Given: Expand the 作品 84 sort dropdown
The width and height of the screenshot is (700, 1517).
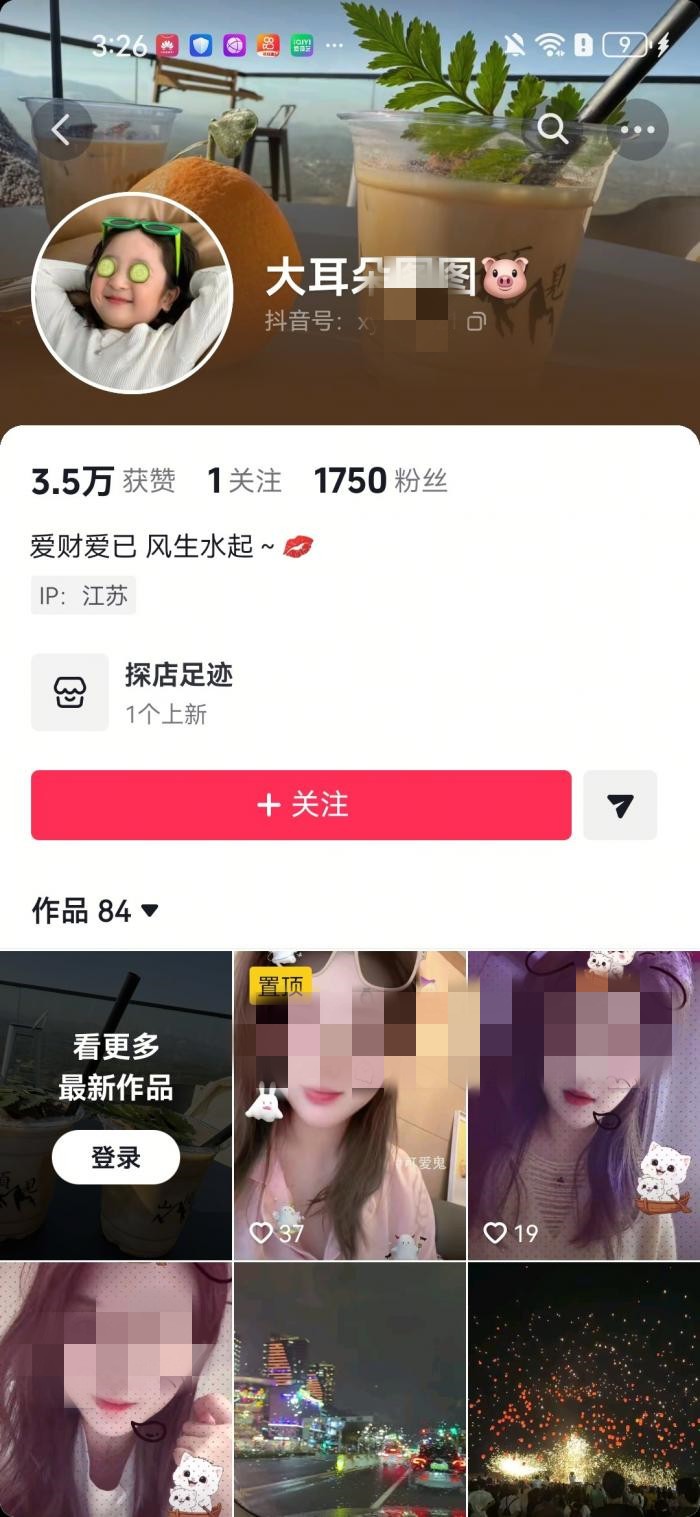Looking at the screenshot, I should pos(150,910).
